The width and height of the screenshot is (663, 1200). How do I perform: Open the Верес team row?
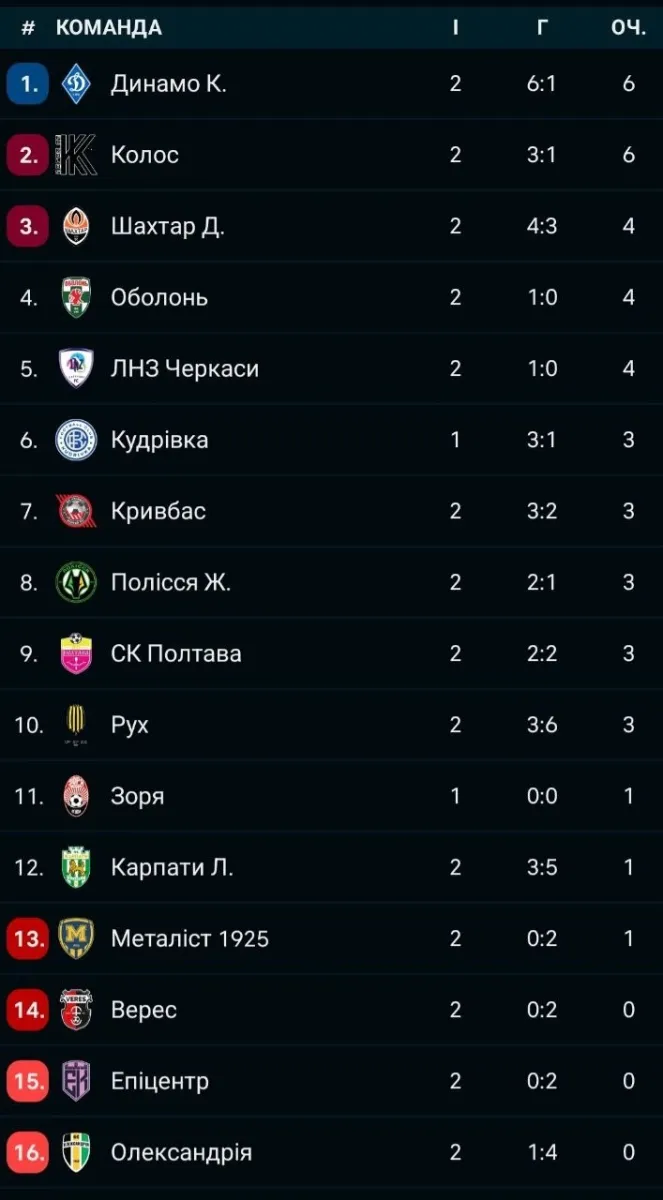[331, 1009]
